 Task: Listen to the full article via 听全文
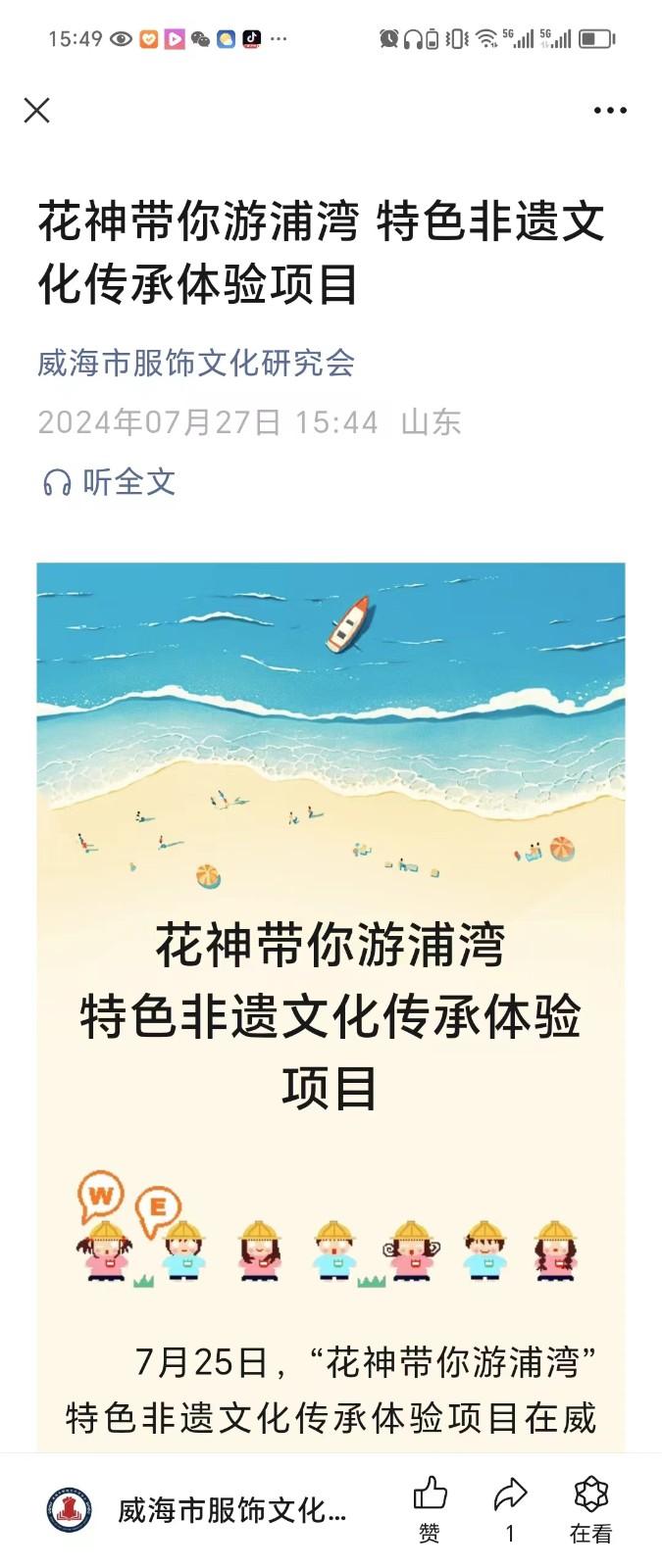point(110,482)
